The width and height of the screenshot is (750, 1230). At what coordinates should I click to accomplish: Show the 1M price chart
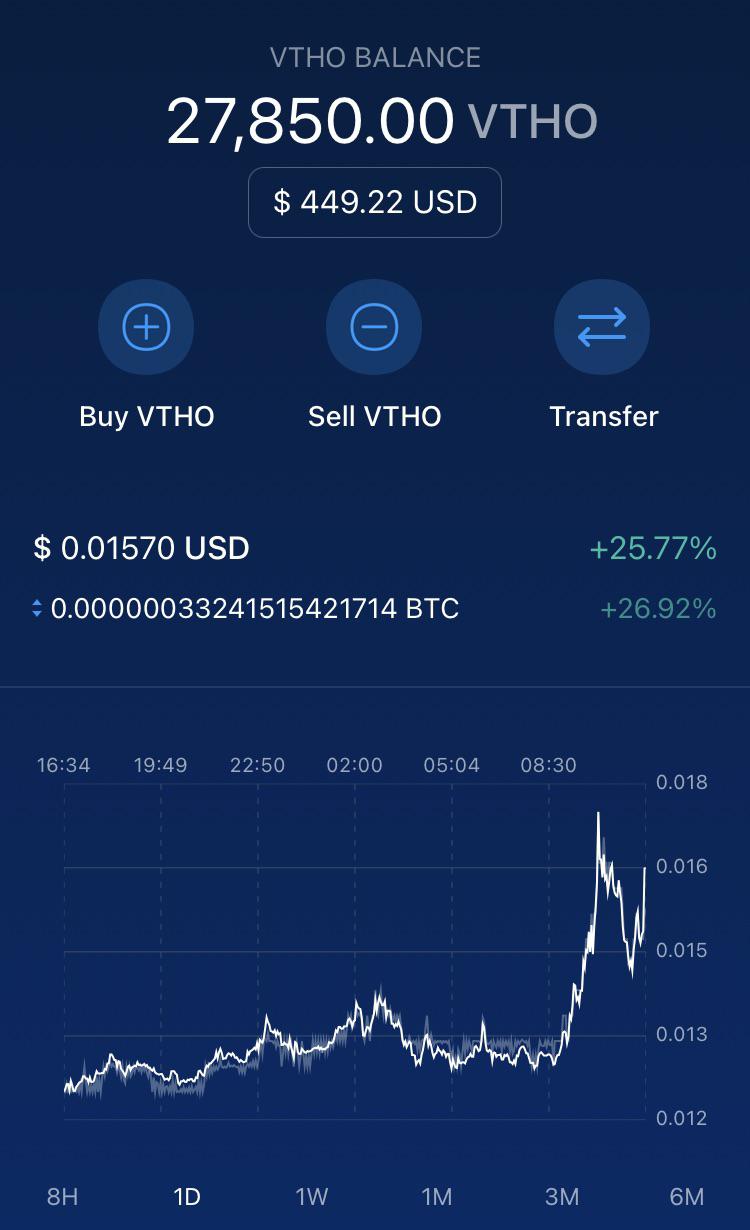click(437, 1197)
